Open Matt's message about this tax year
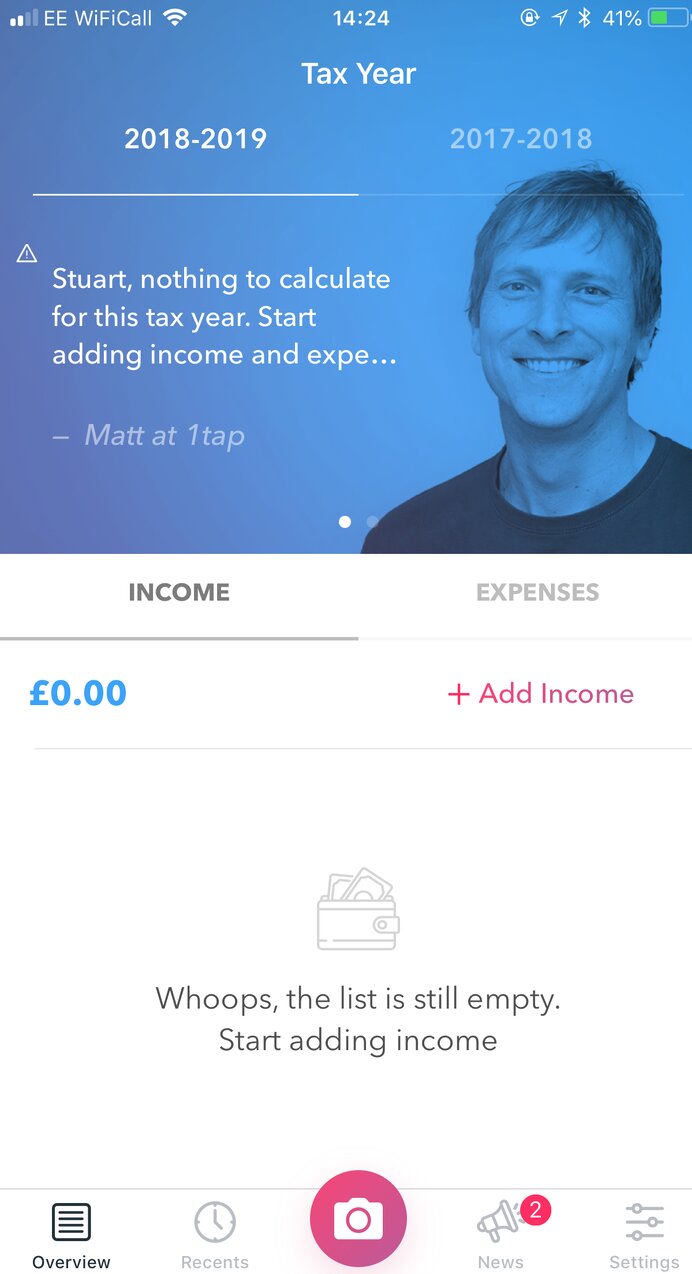This screenshot has height=1274, width=692. pos(221,317)
